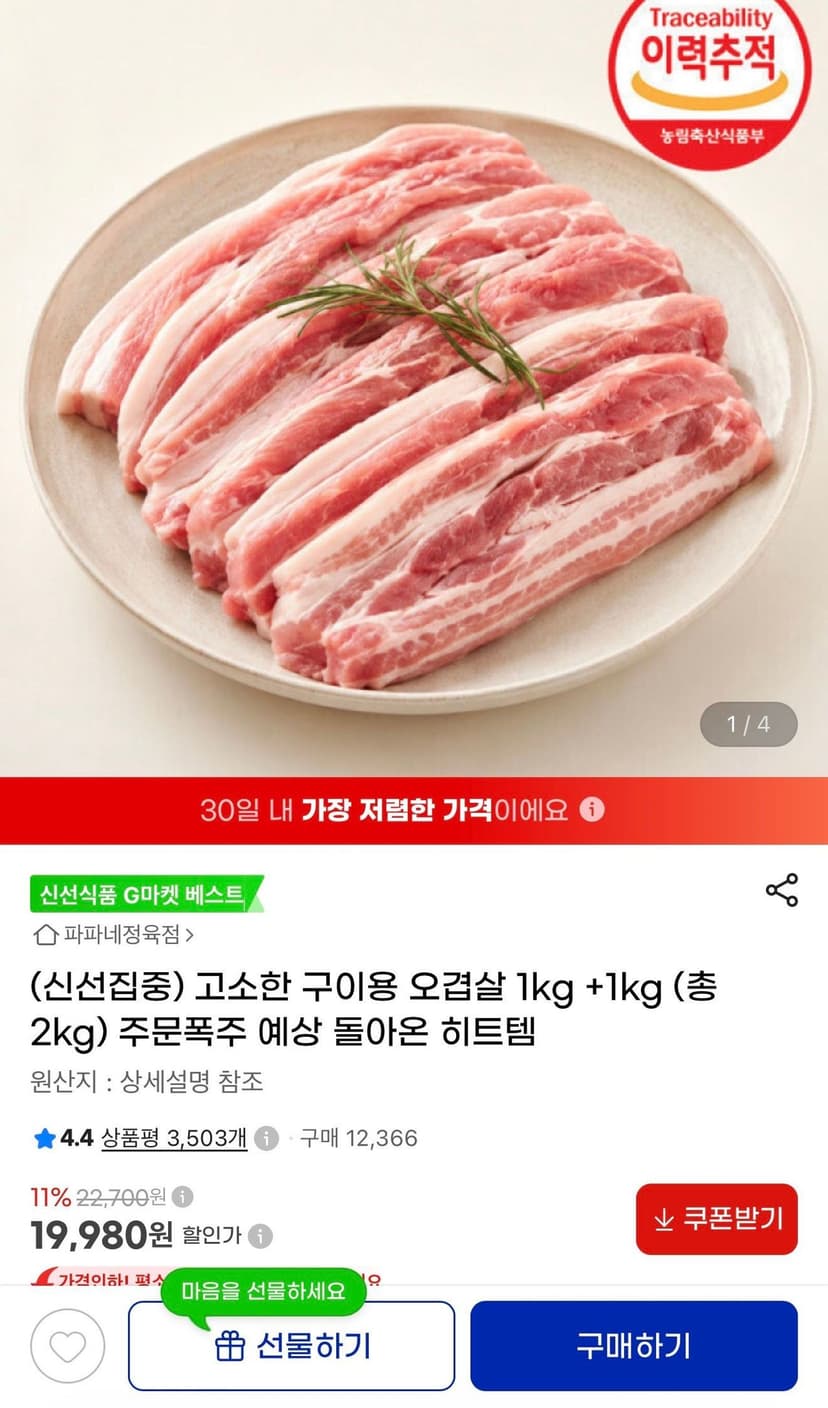The width and height of the screenshot is (828, 1408).
Task: Share this product via share icon
Action: [781, 889]
